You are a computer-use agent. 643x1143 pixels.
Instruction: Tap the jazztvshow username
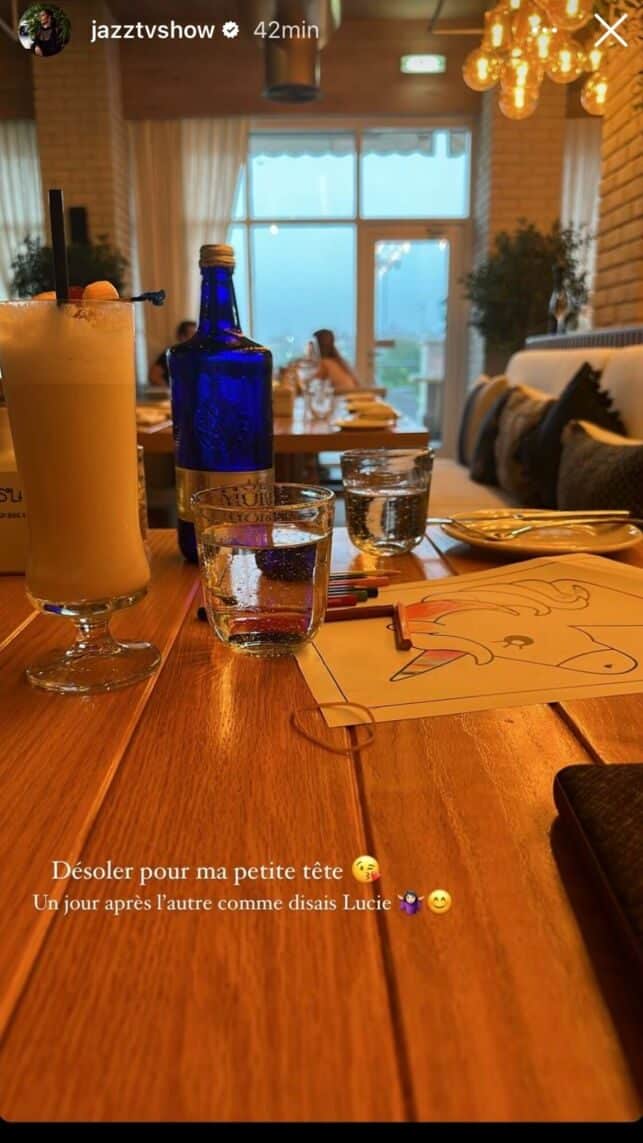pyautogui.click(x=152, y=30)
